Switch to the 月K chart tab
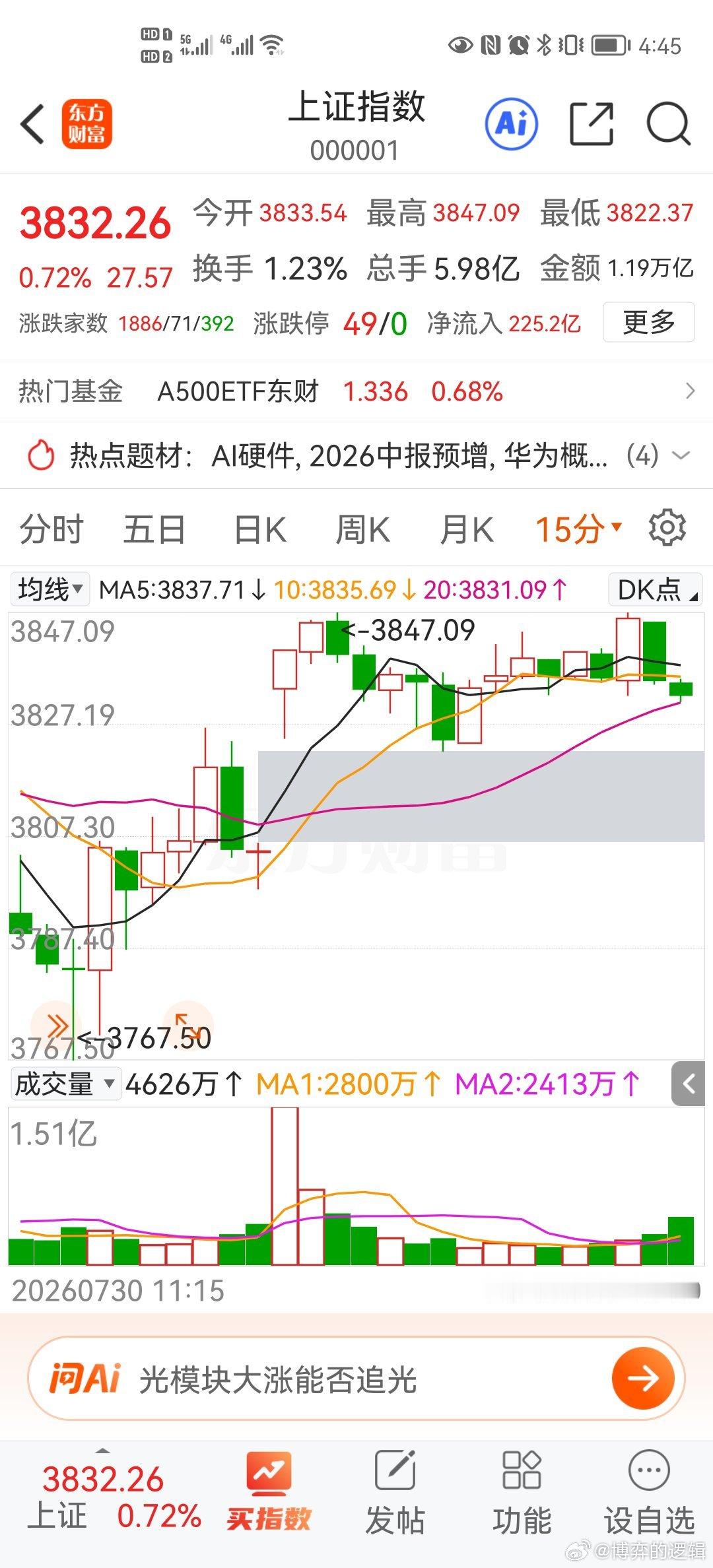713x1568 pixels. tap(467, 529)
